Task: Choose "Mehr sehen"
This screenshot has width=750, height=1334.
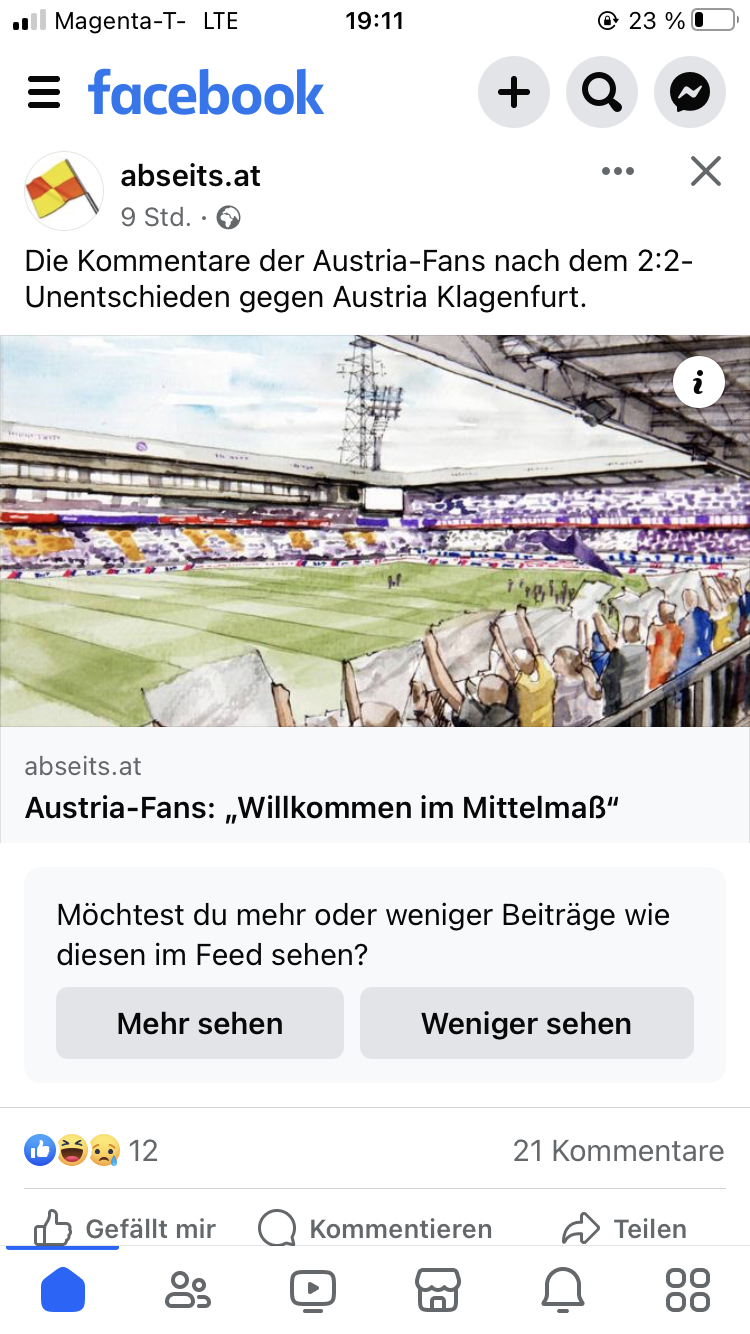Action: point(200,1023)
